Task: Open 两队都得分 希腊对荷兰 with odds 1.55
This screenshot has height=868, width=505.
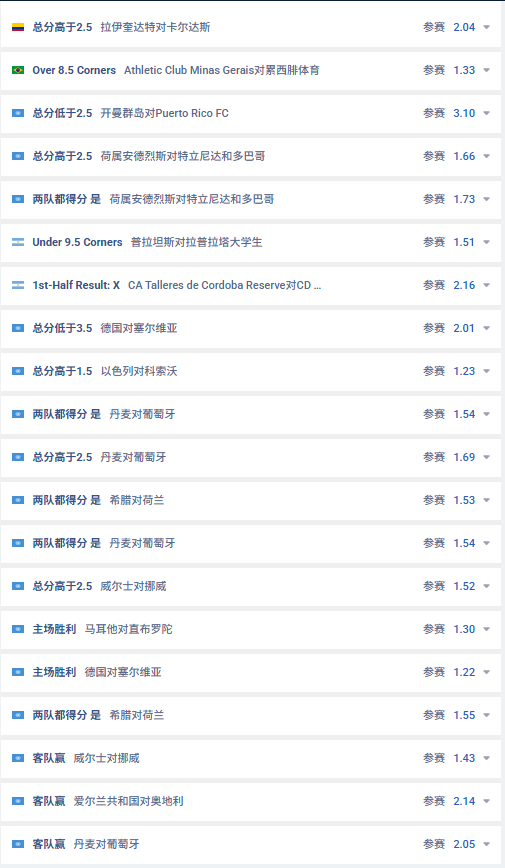Action: point(251,715)
